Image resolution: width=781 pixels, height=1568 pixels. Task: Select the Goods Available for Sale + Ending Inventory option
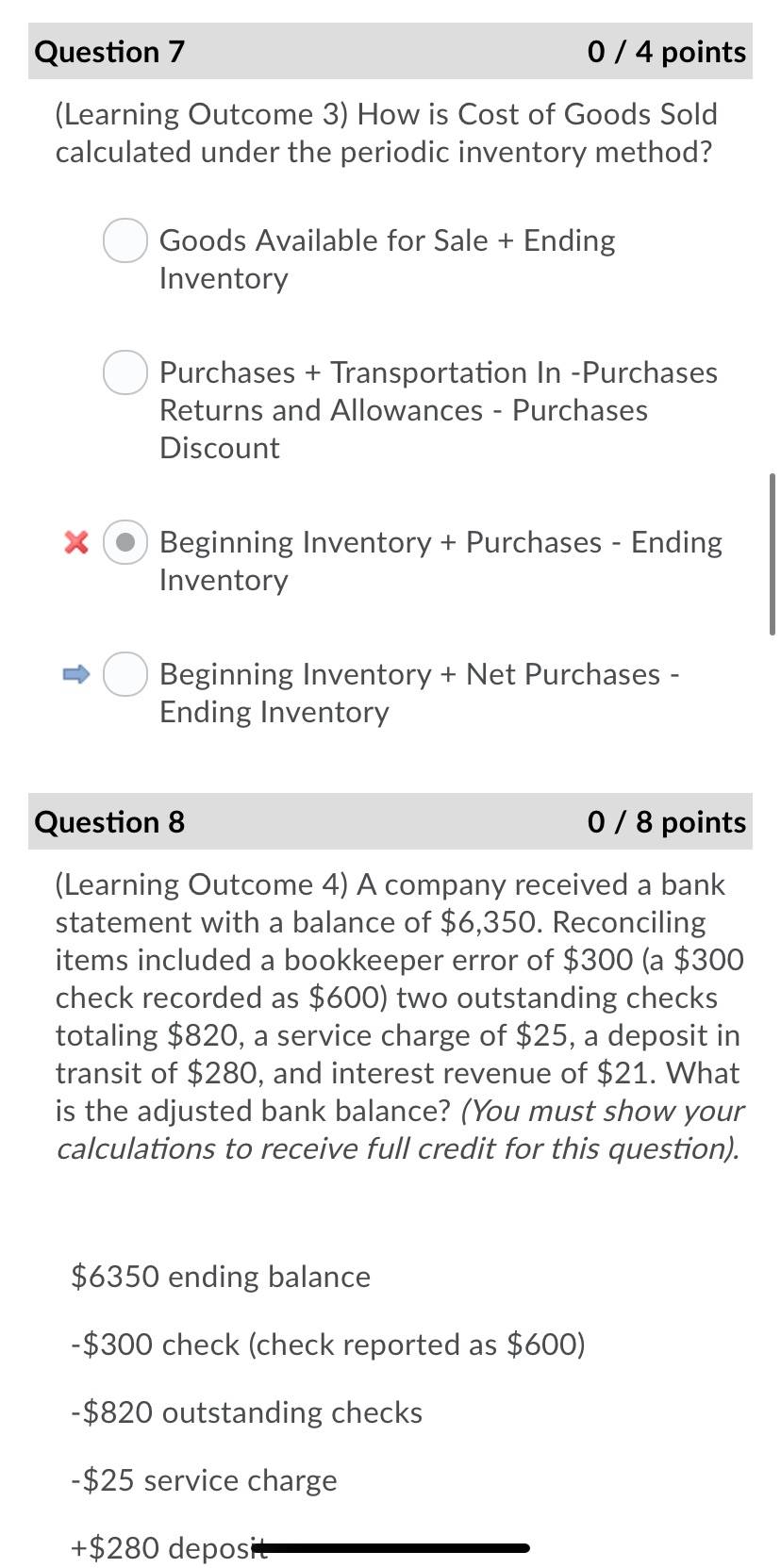[125, 240]
